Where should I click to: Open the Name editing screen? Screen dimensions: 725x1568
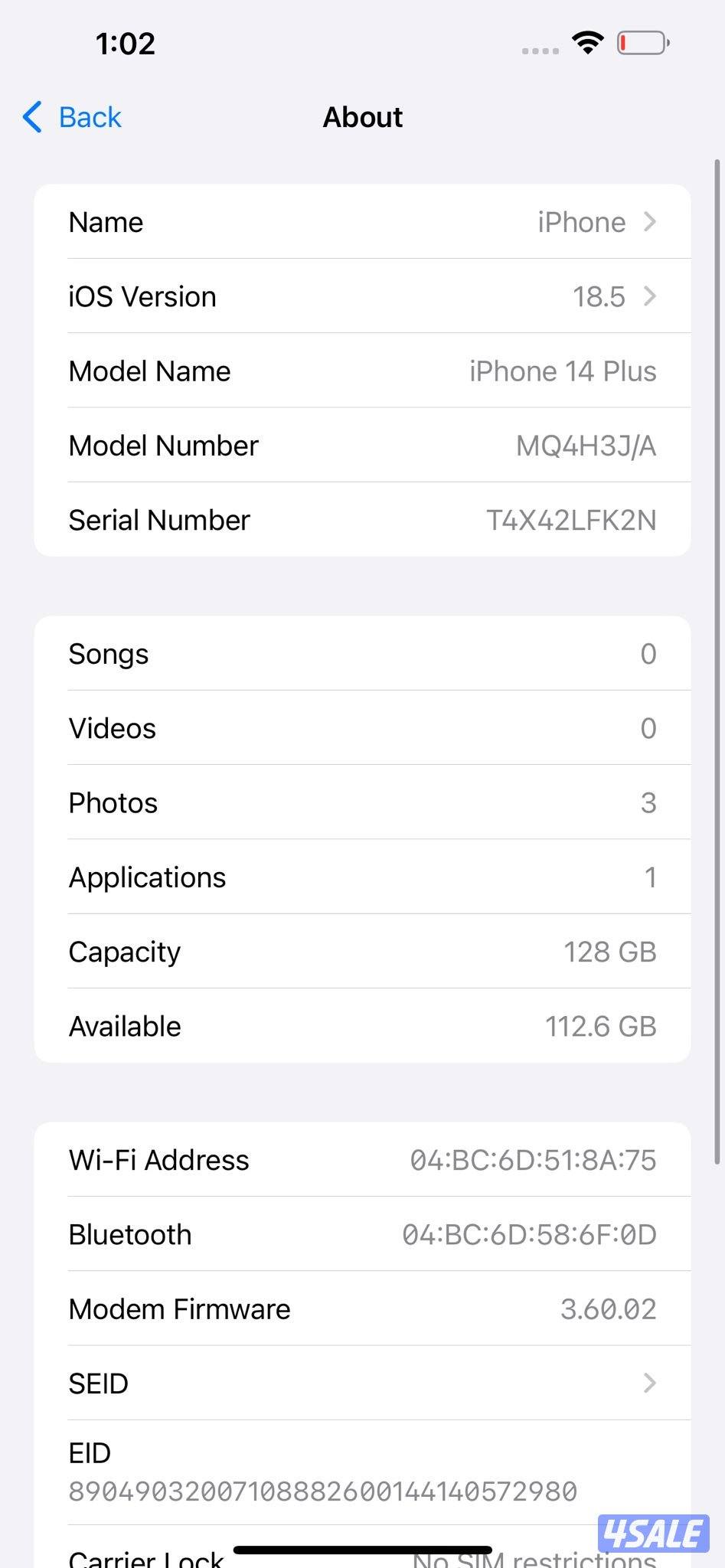click(362, 222)
